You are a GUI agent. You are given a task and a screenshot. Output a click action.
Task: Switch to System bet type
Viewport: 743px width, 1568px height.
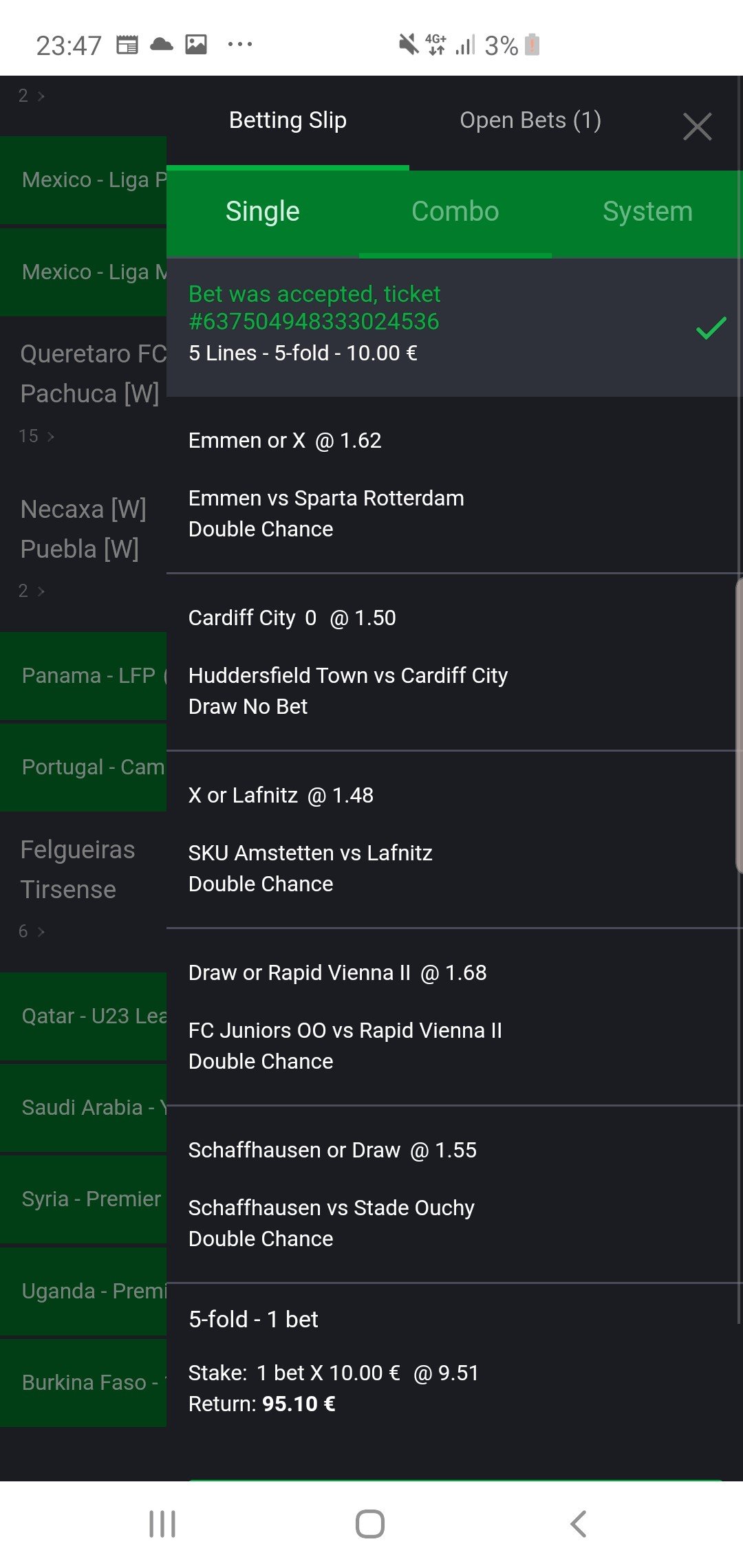point(647,212)
